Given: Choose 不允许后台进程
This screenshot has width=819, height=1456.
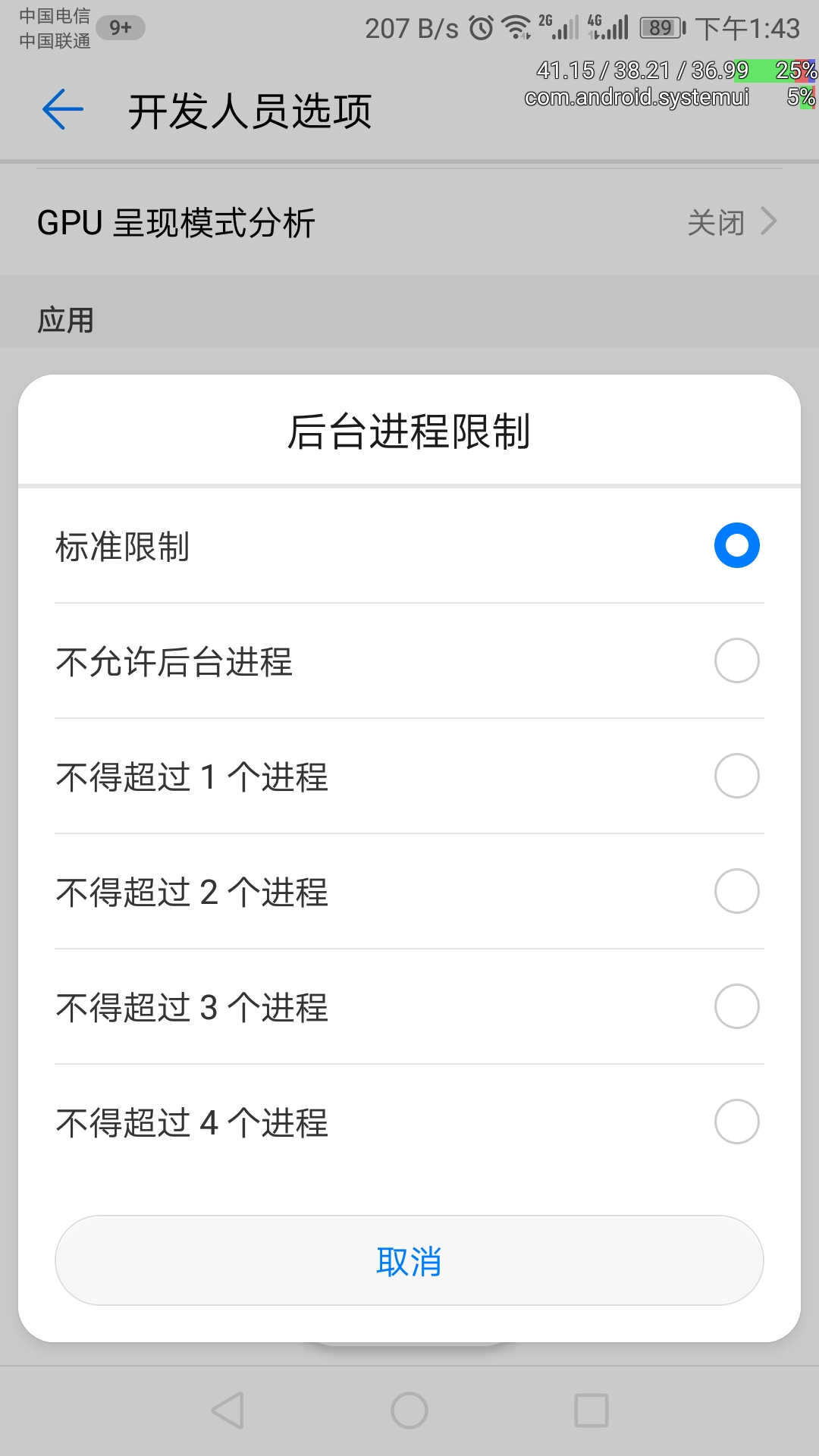Looking at the screenshot, I should pyautogui.click(x=736, y=661).
